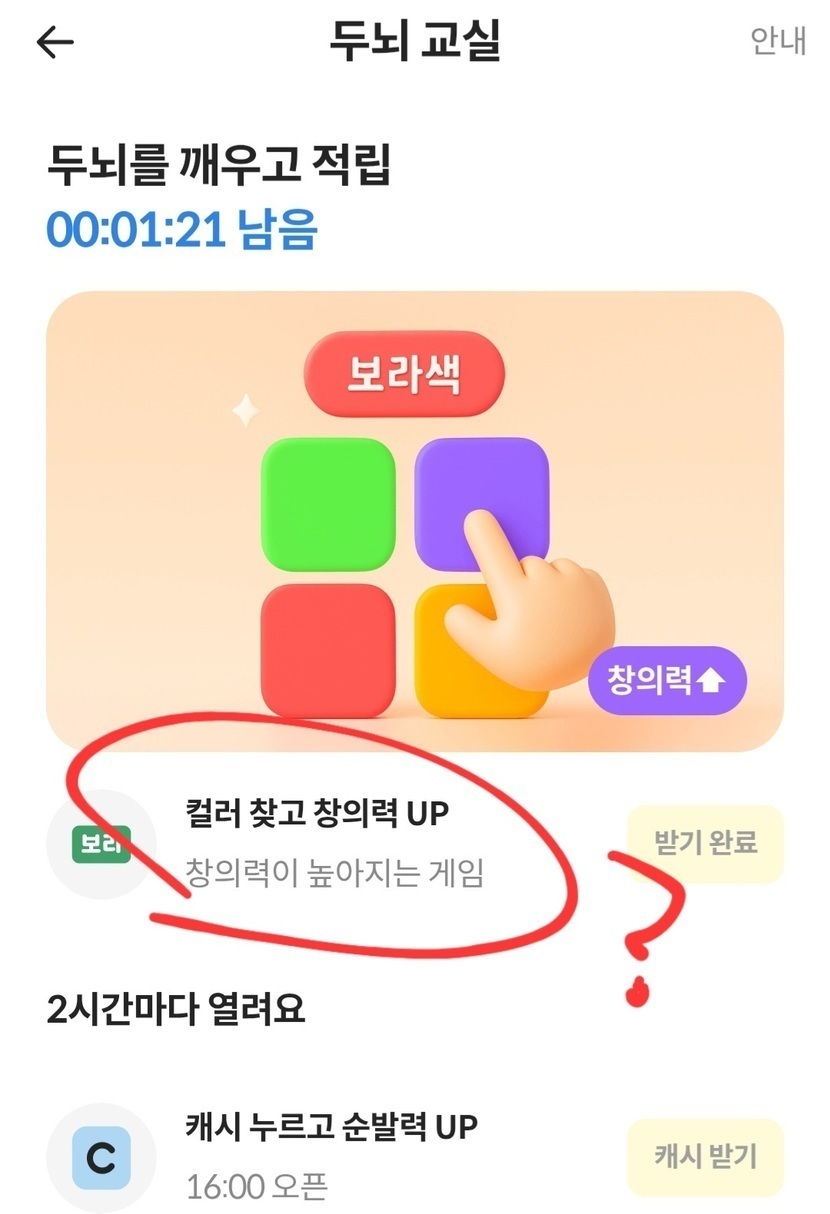The height and width of the screenshot is (1214, 830).
Task: Tap the 받기 완료 button
Action: (x=705, y=843)
